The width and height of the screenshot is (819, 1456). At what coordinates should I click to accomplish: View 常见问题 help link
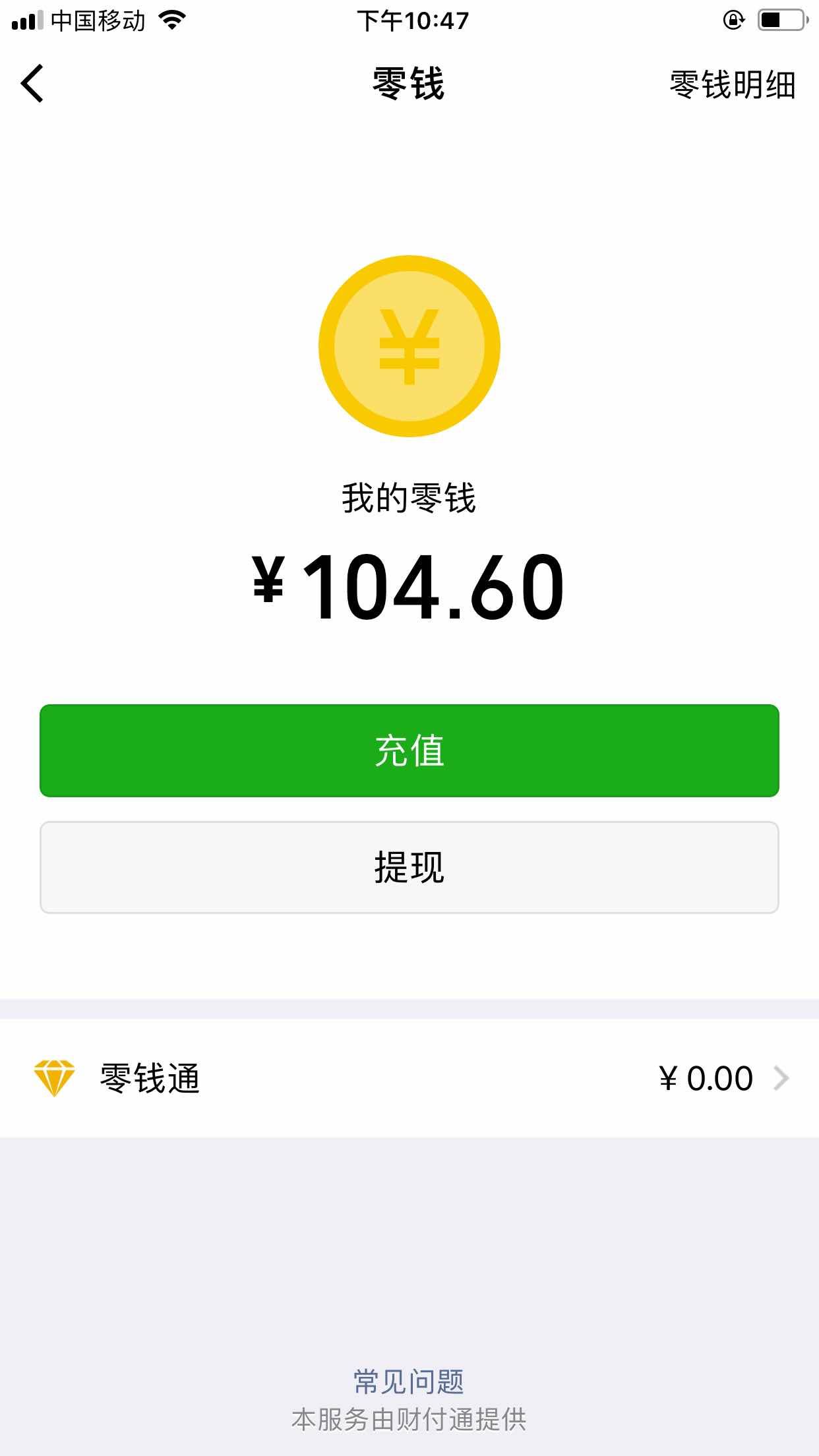409,1381
